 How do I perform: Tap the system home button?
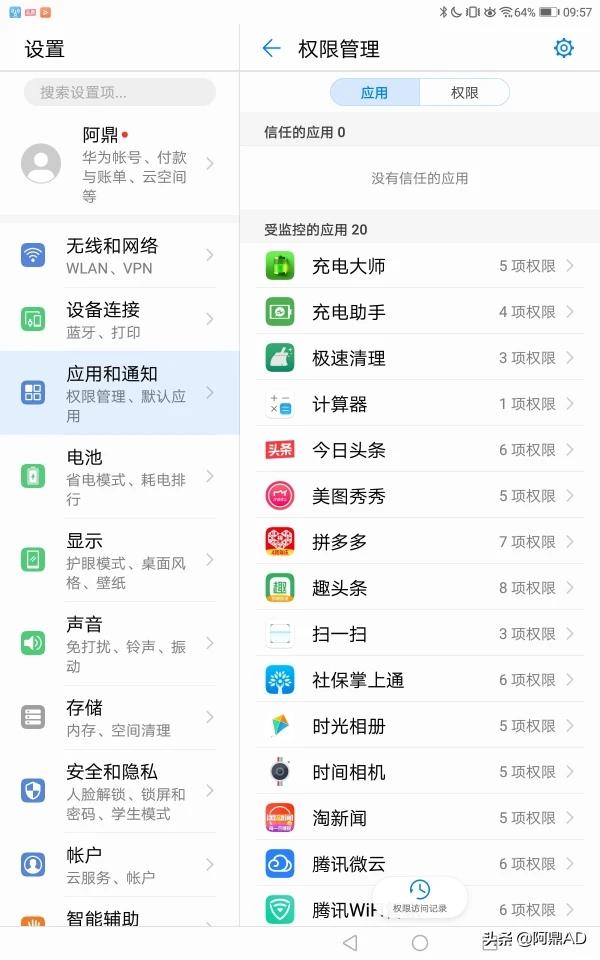click(x=420, y=943)
